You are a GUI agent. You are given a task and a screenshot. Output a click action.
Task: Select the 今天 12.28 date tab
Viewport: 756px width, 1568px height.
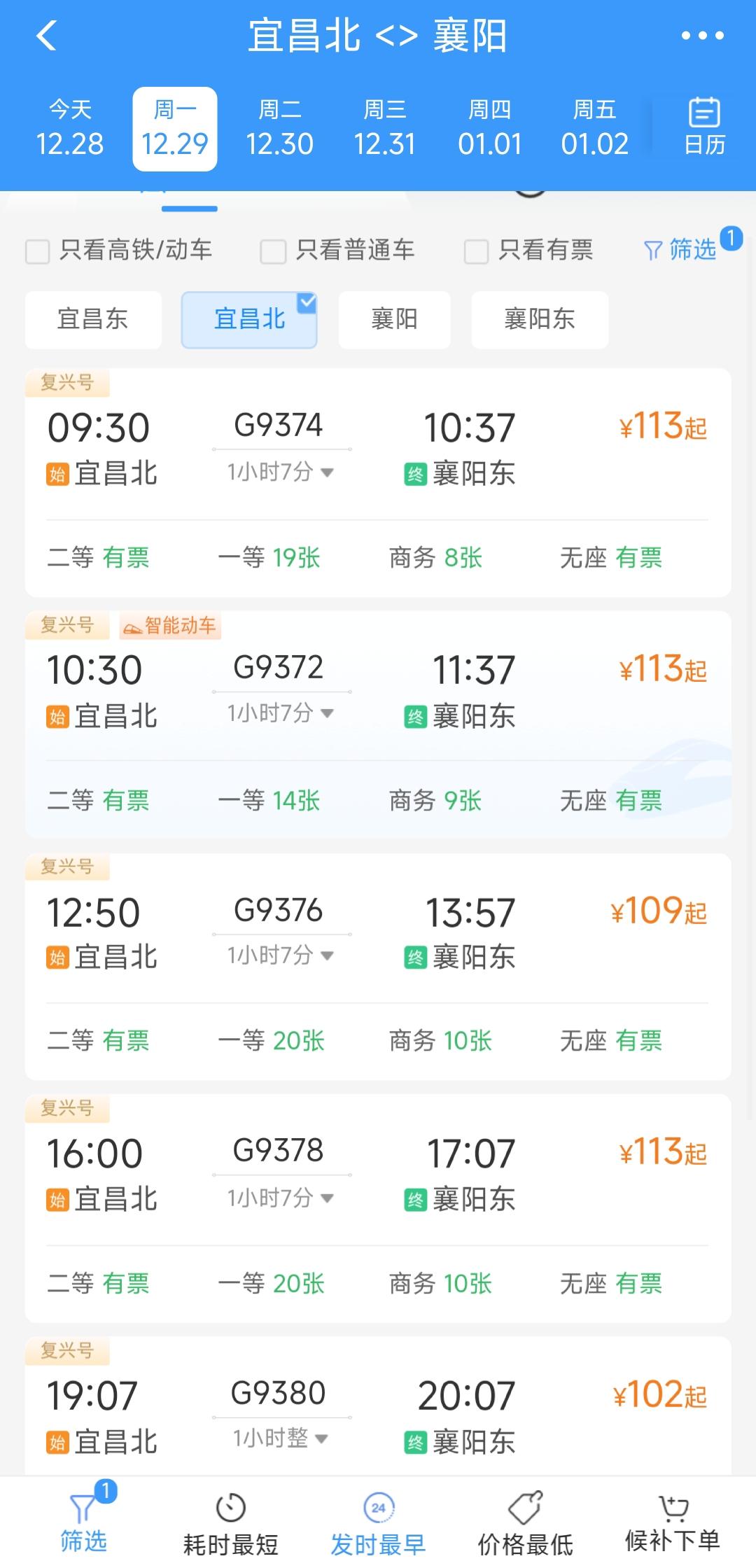(69, 128)
